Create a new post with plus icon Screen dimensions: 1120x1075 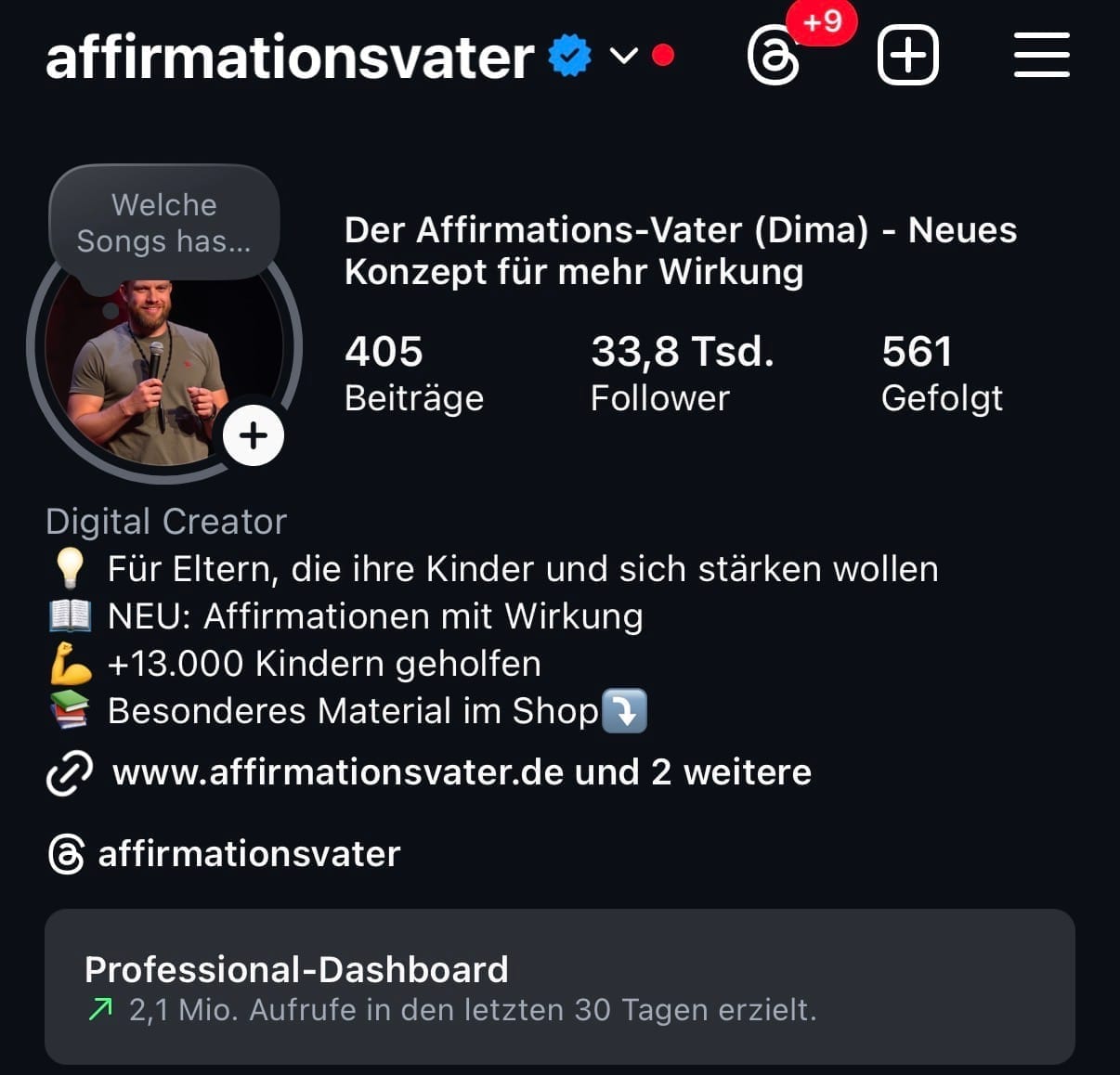click(907, 55)
